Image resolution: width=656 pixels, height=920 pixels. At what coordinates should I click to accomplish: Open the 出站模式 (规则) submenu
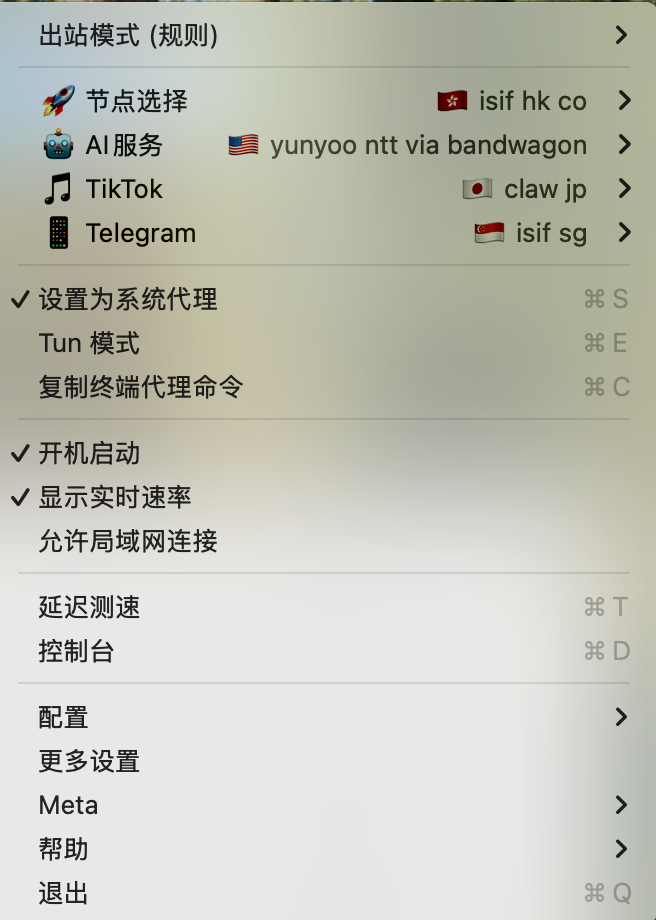128,36
